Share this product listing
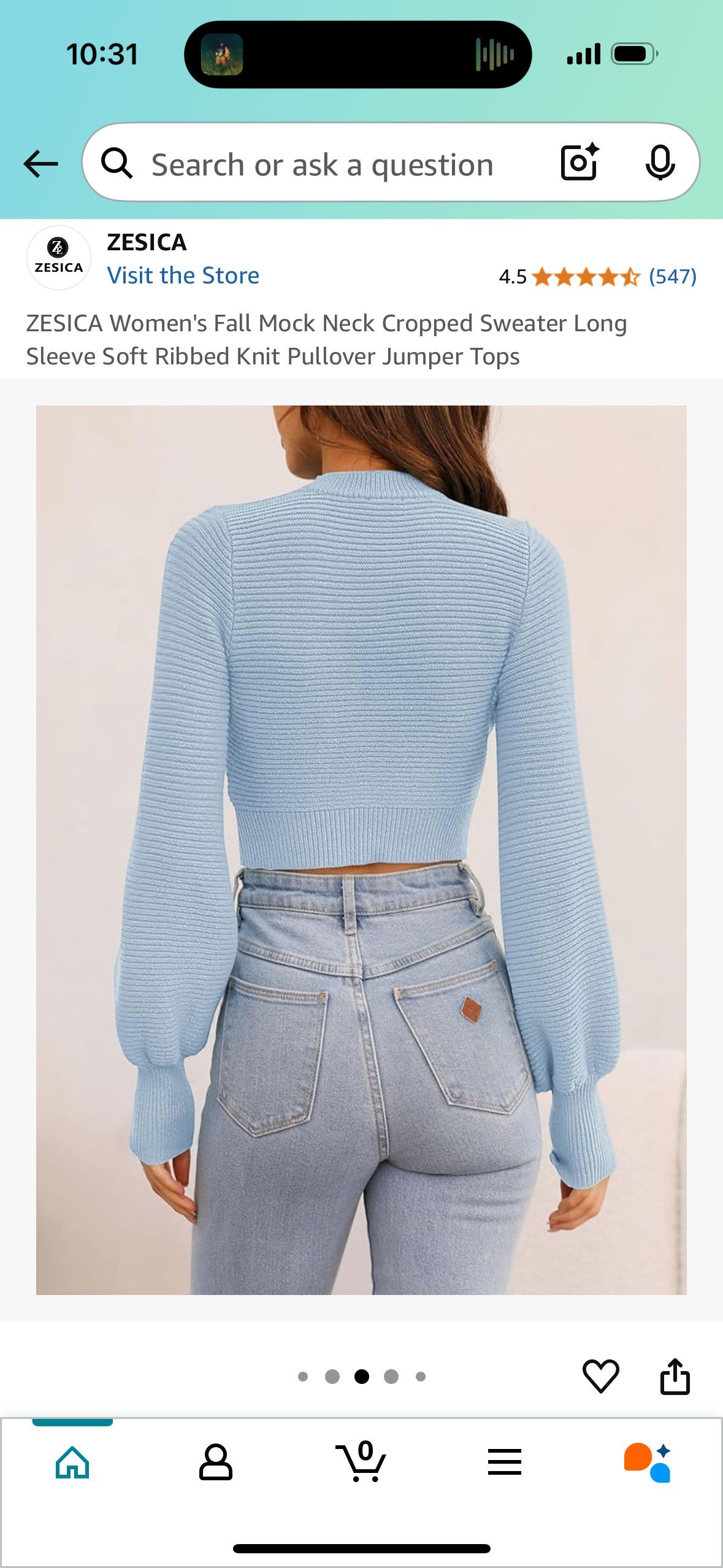723x1568 pixels. coord(675,1376)
